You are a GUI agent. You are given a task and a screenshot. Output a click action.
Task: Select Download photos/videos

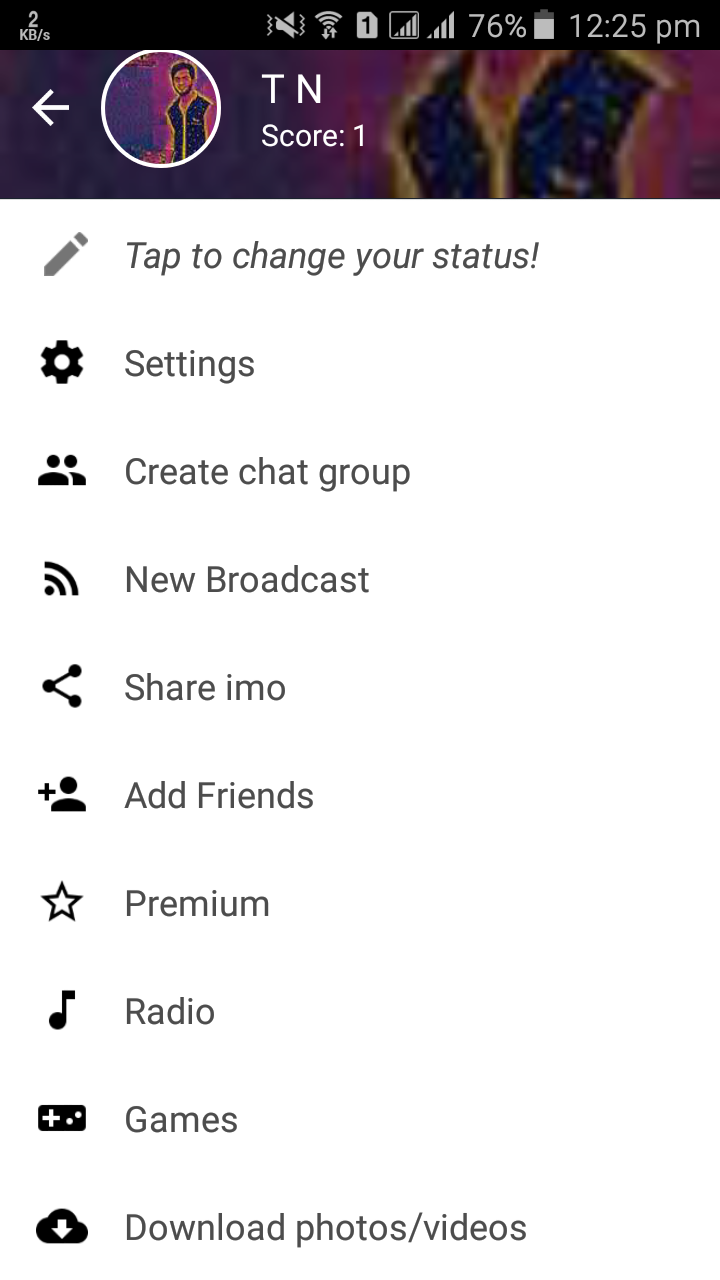[x=325, y=1228]
